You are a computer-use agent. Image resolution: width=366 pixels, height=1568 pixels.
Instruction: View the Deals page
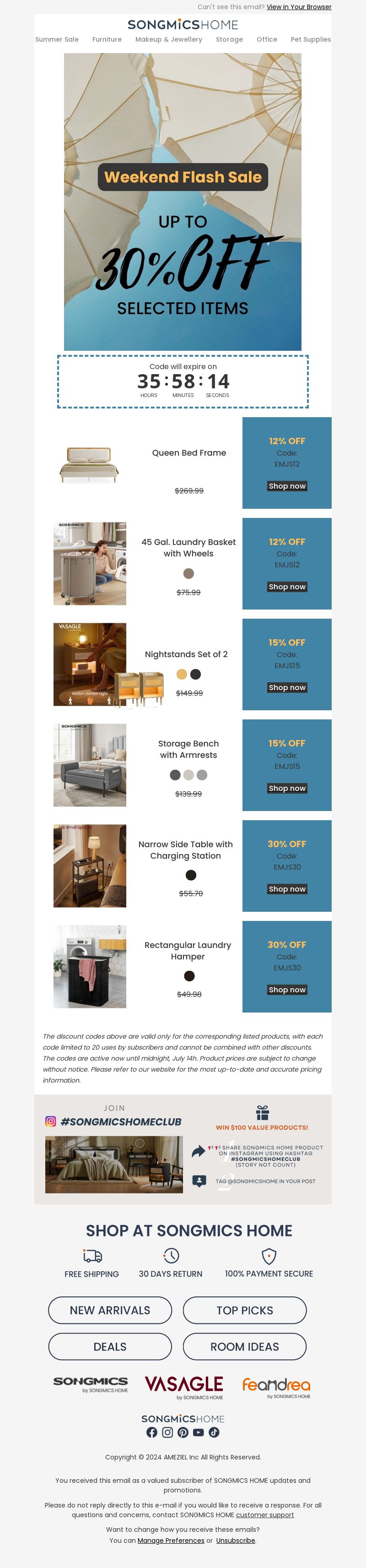coord(110,1346)
